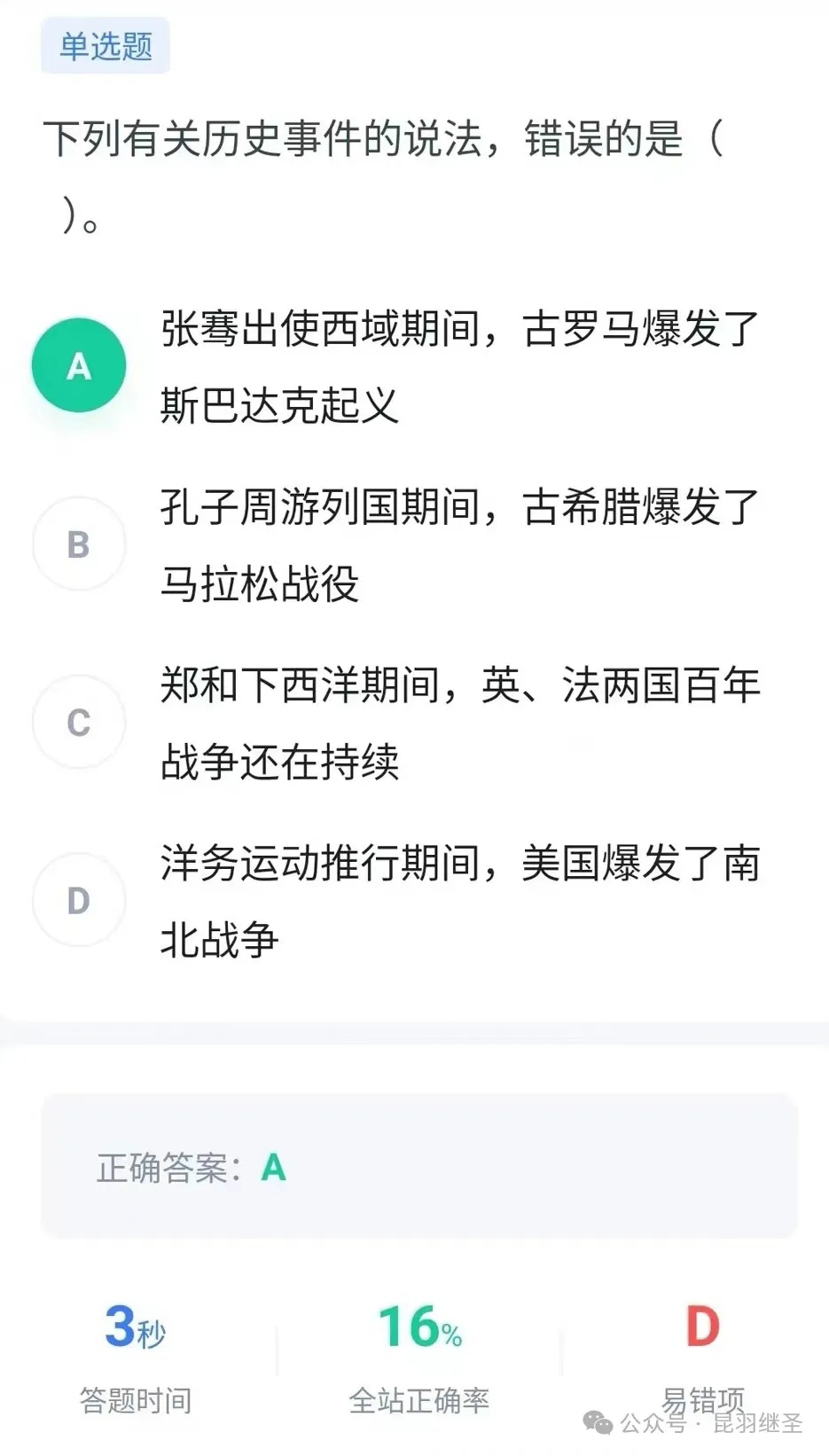The width and height of the screenshot is (829, 1456).
Task: Choose option B about 孔子 and 马拉松战役
Action: pos(79,544)
